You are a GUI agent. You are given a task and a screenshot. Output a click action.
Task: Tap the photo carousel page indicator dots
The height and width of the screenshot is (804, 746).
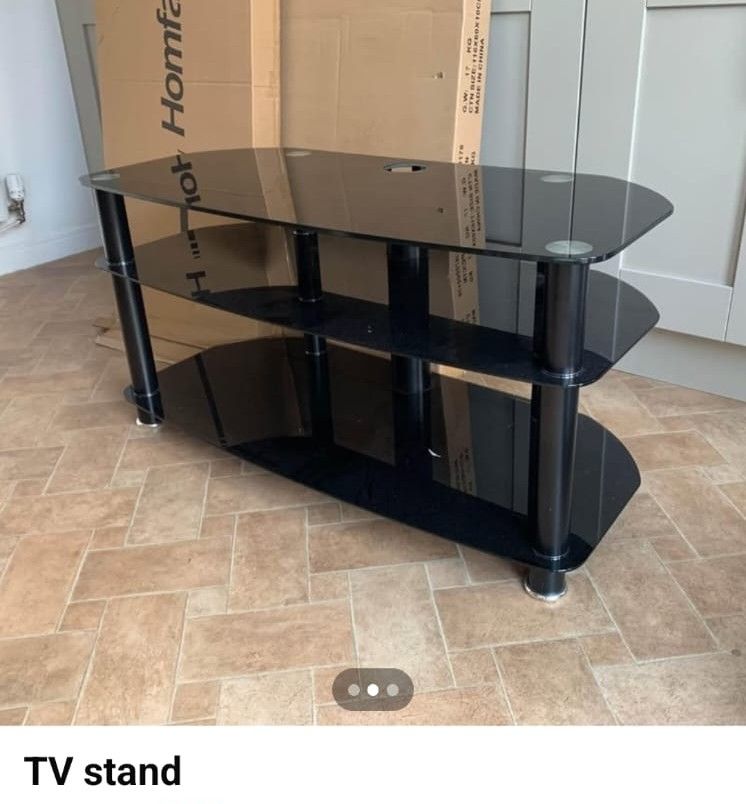[x=373, y=689]
